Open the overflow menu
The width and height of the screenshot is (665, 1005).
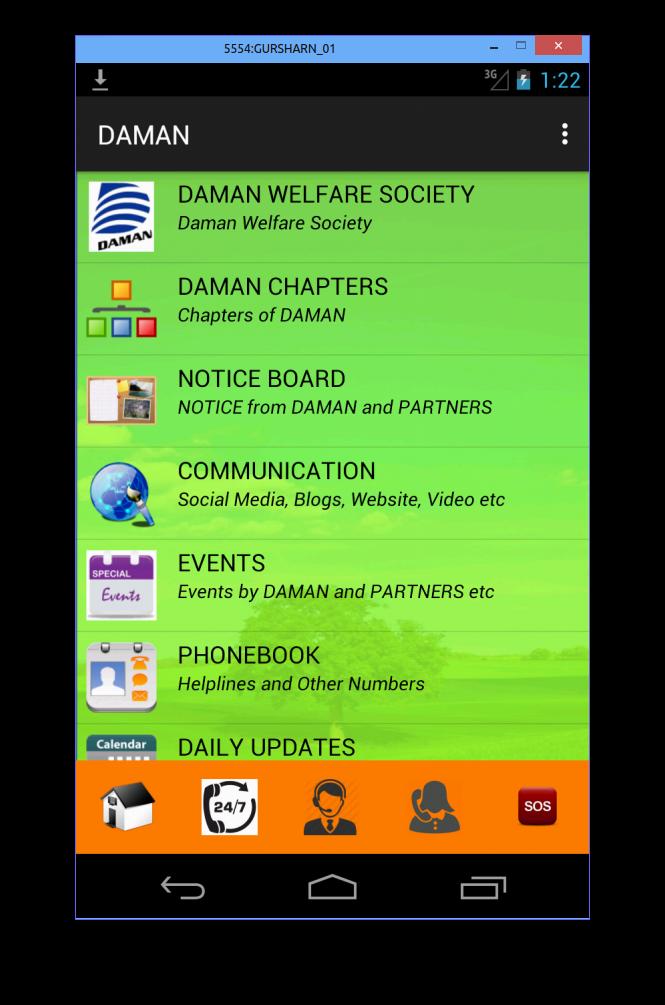tap(565, 134)
